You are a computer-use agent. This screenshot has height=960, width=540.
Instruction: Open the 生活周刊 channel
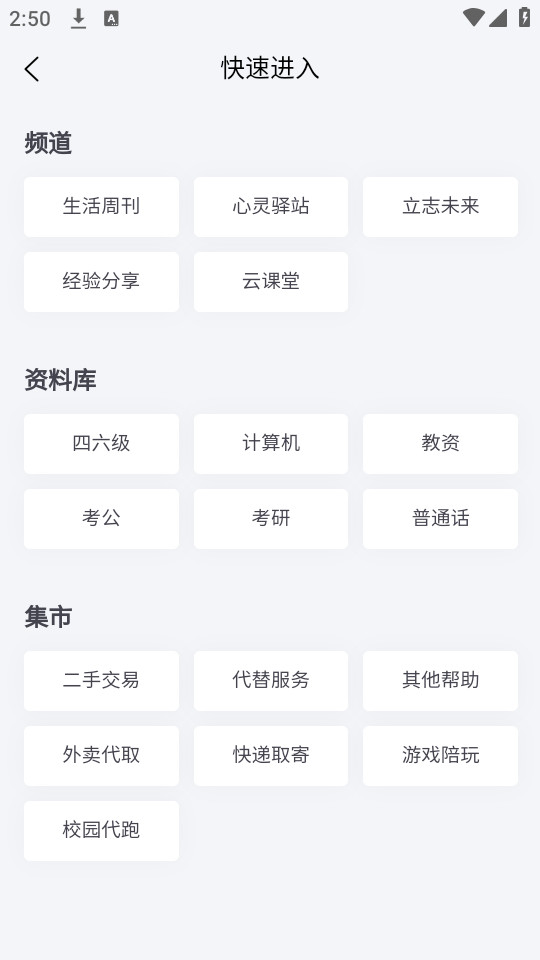tap(102, 207)
